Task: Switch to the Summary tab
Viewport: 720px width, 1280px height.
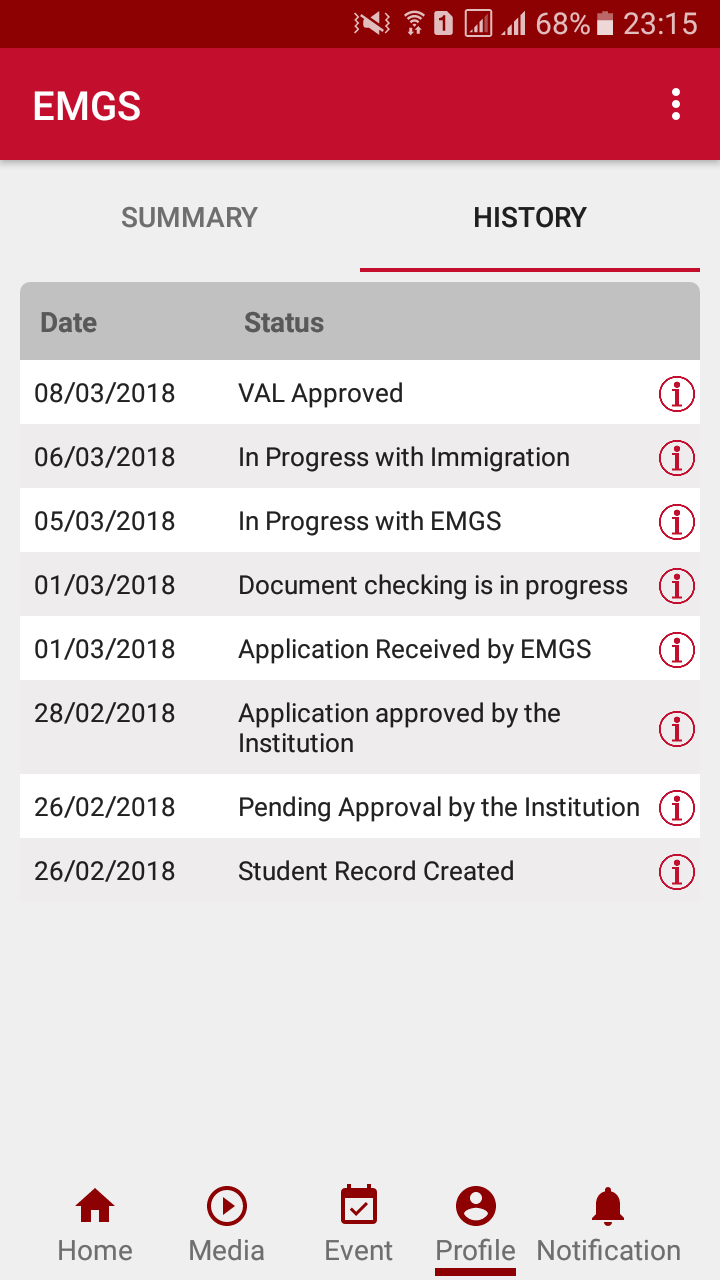Action: pyautogui.click(x=189, y=218)
